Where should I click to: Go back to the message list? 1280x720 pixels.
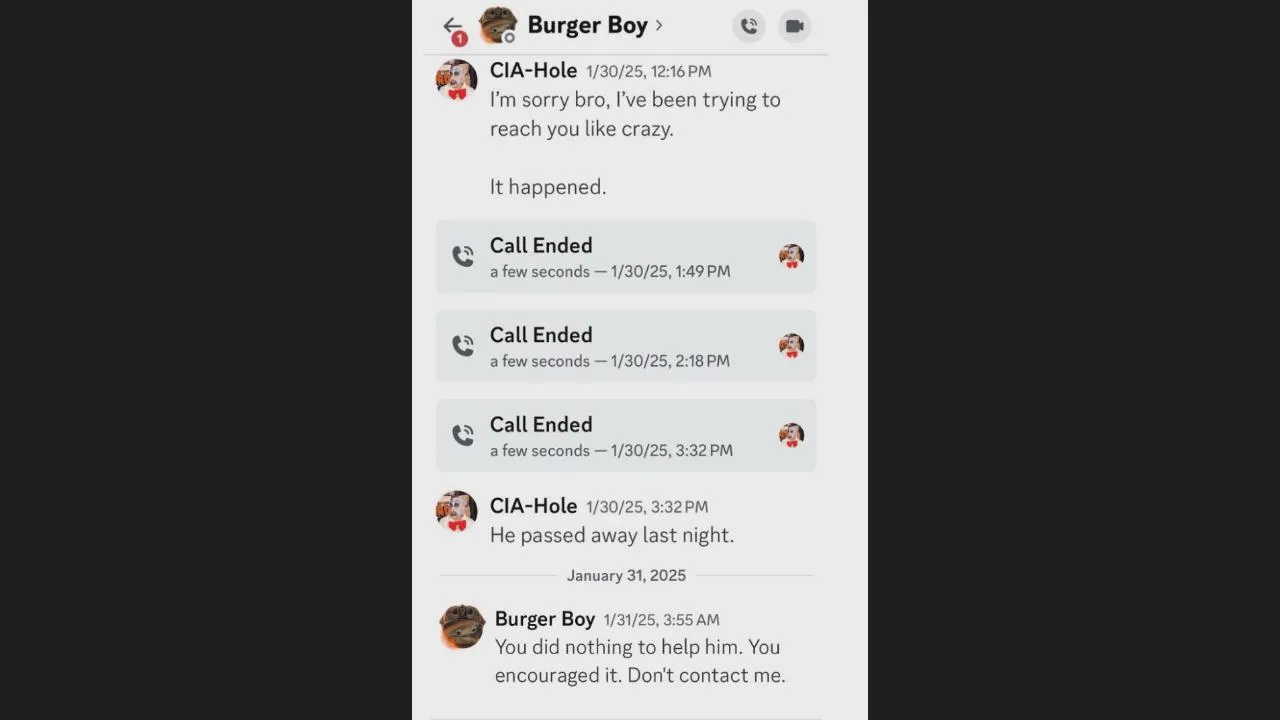(x=452, y=26)
